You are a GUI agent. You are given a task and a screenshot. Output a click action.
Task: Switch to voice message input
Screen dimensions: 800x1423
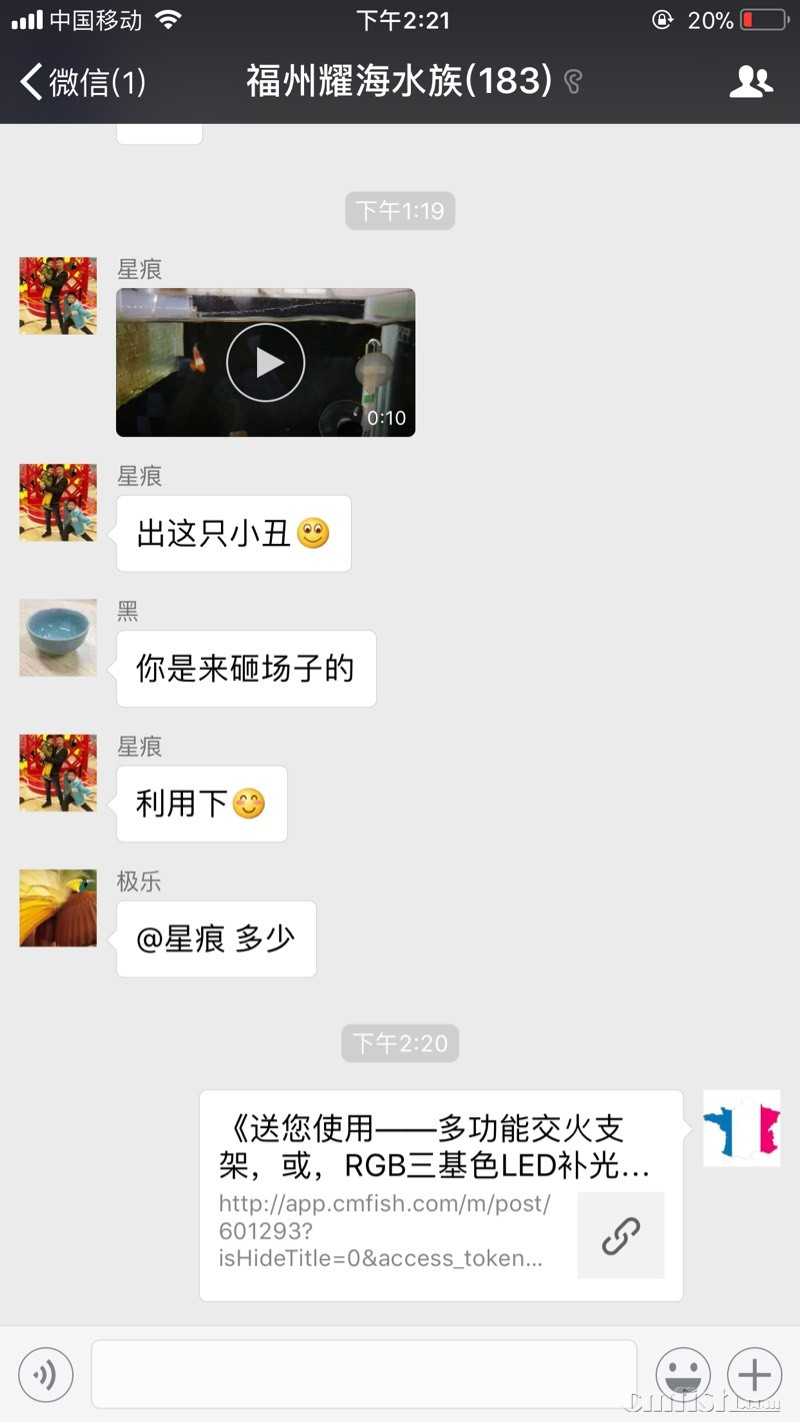pyautogui.click(x=46, y=1375)
